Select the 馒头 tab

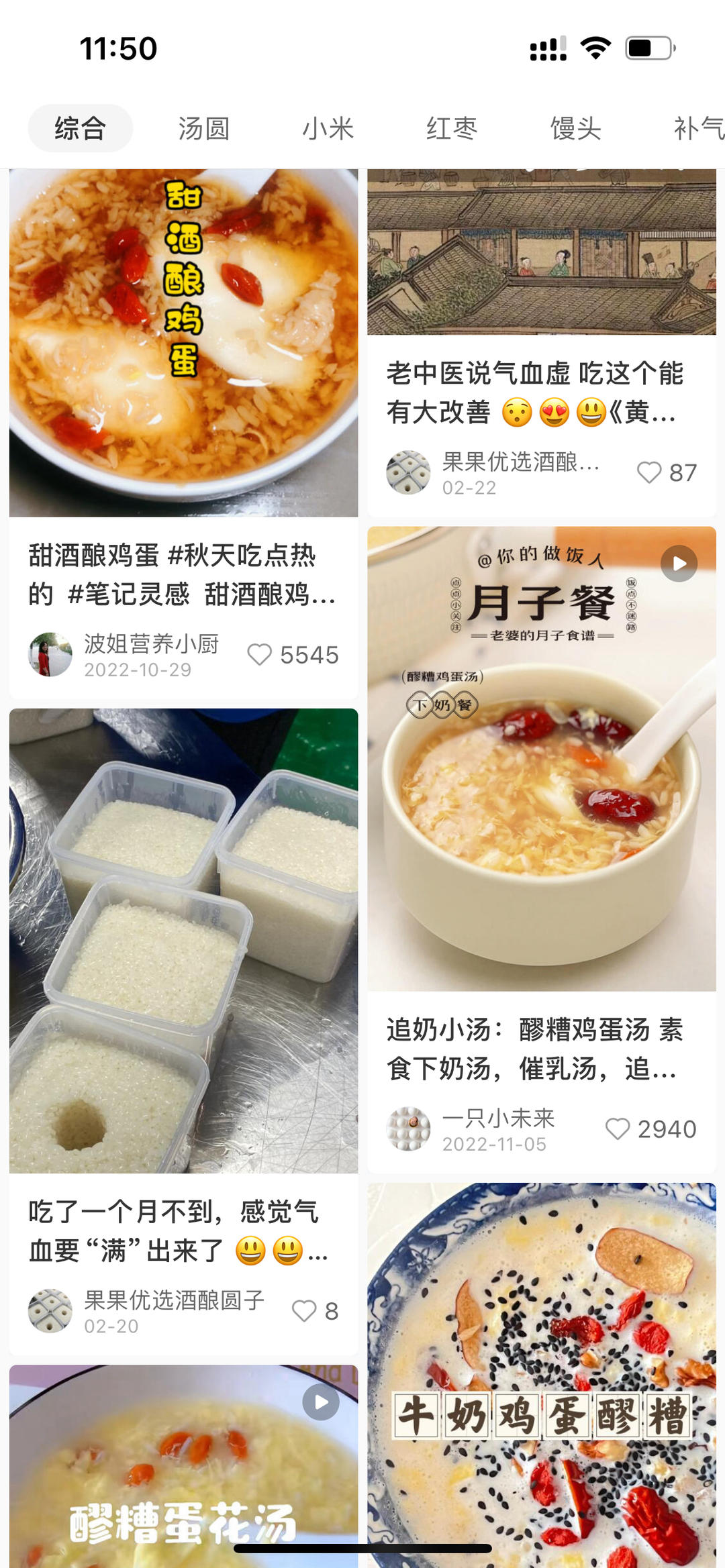coord(575,128)
